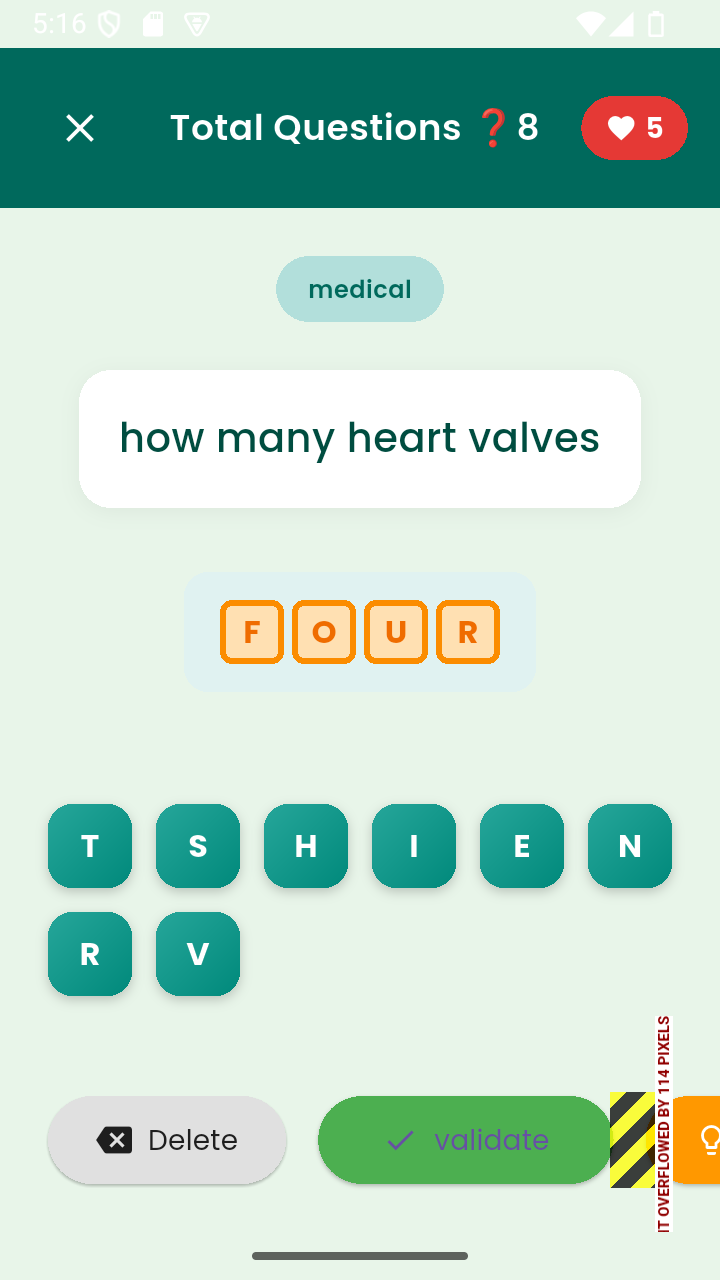This screenshot has width=720, height=1280.
Task: Tap the letter O in the answer
Action: click(324, 632)
